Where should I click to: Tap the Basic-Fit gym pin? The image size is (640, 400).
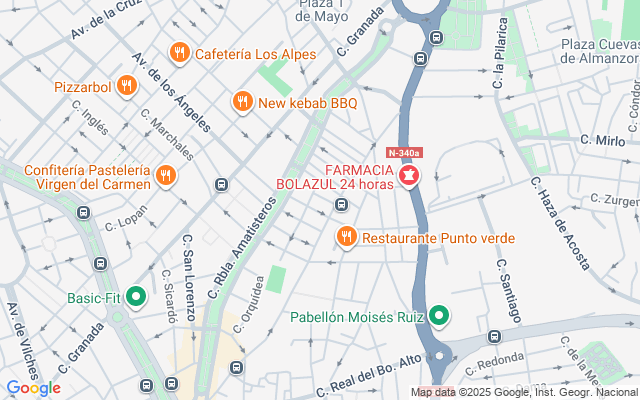pos(136,297)
